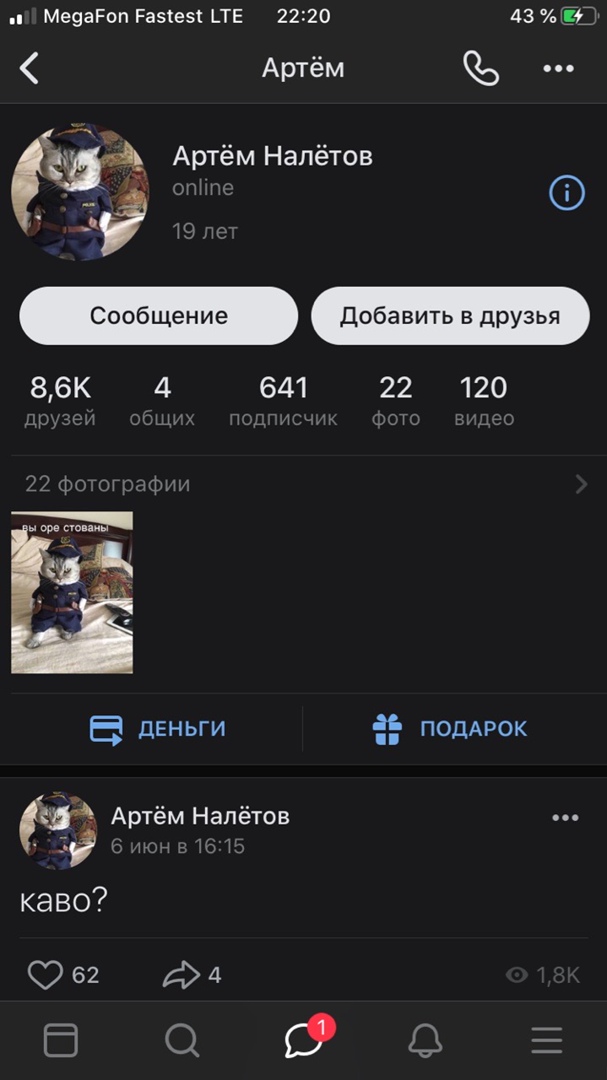Go back using the top-left arrow

coord(30,68)
